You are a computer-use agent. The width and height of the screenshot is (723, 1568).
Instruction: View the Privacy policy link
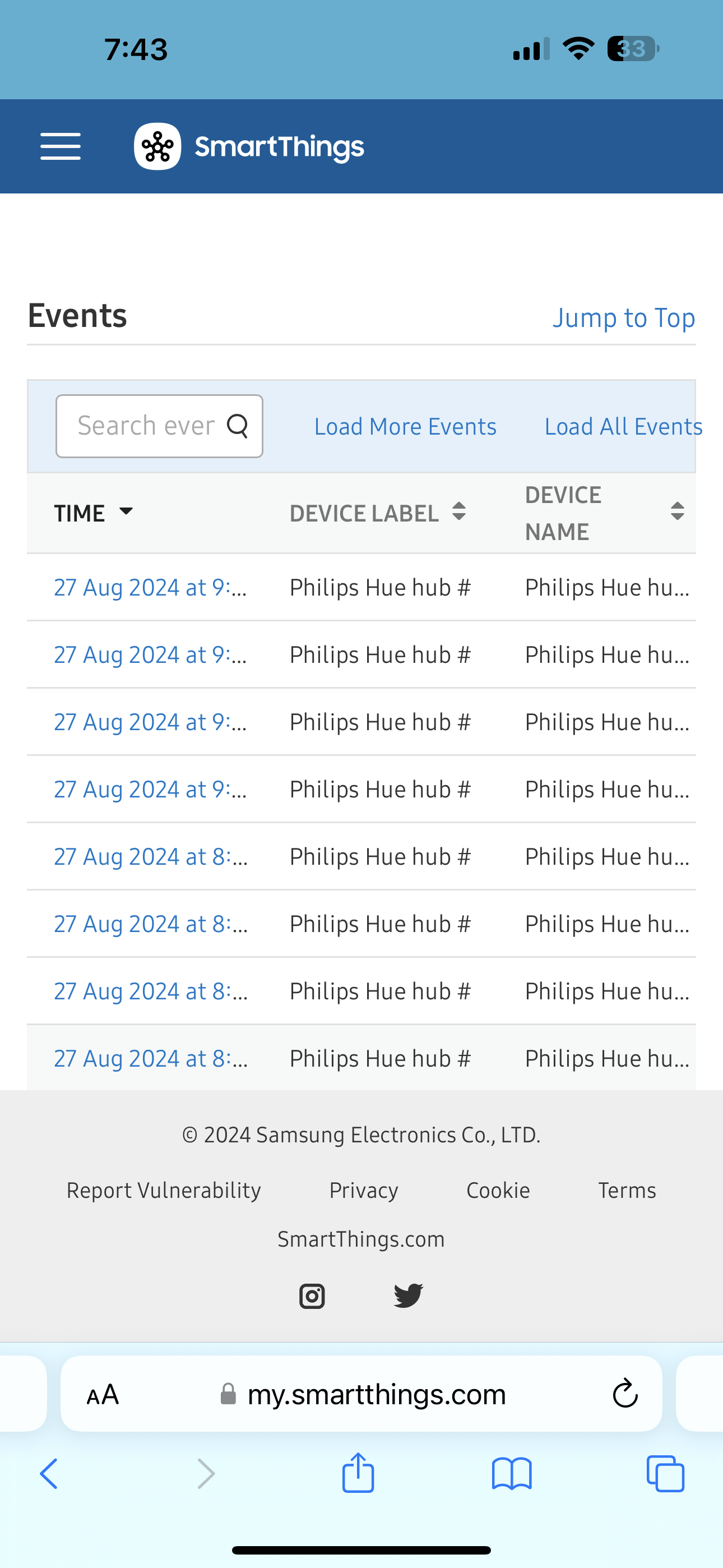363,1190
